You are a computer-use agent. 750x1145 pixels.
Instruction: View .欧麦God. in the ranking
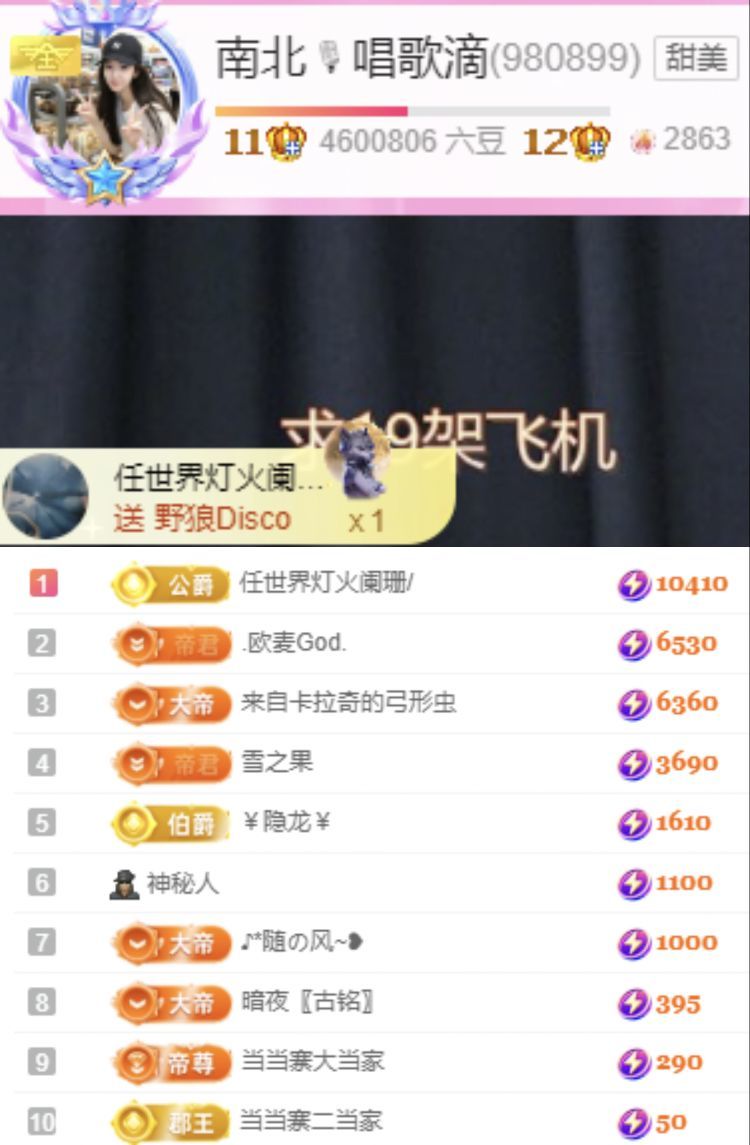pos(294,644)
